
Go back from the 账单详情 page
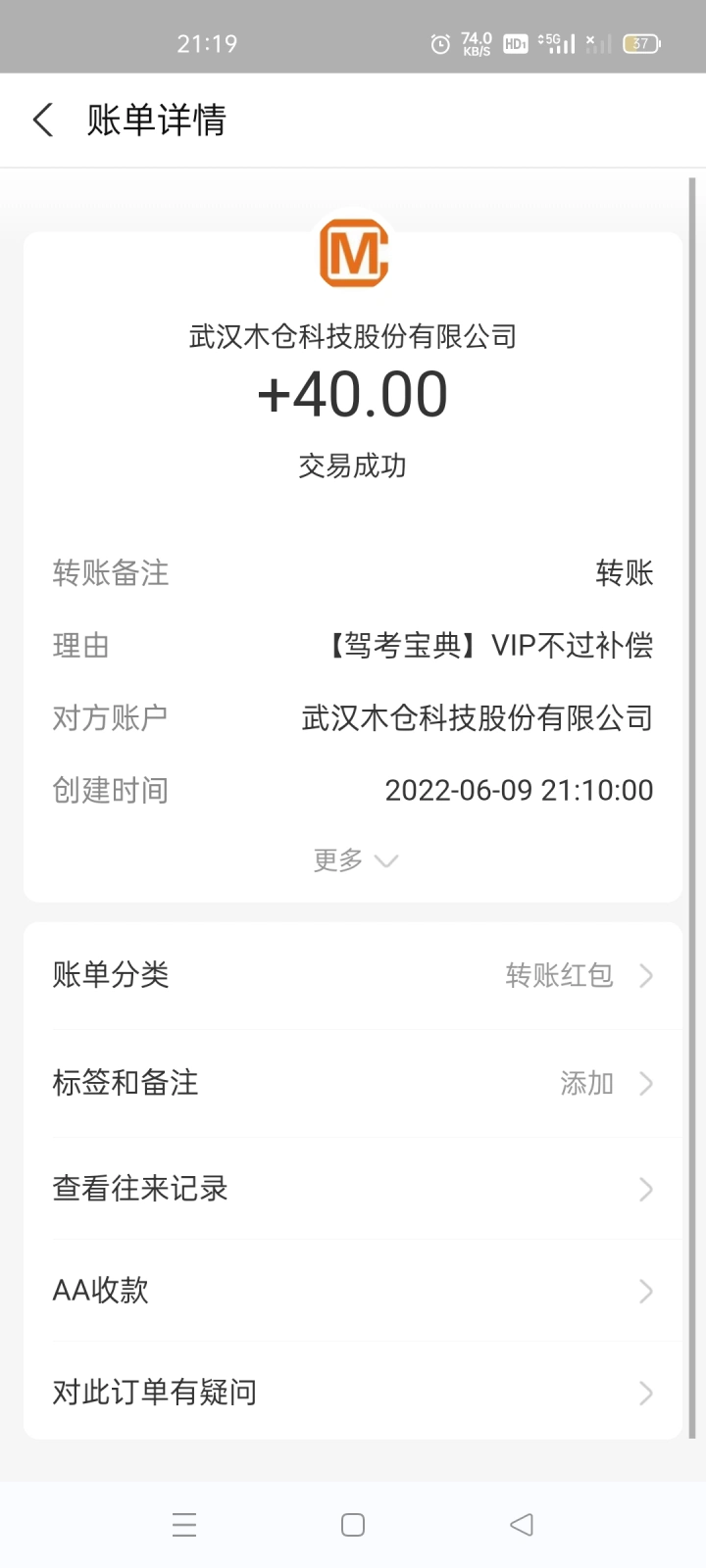(x=43, y=121)
